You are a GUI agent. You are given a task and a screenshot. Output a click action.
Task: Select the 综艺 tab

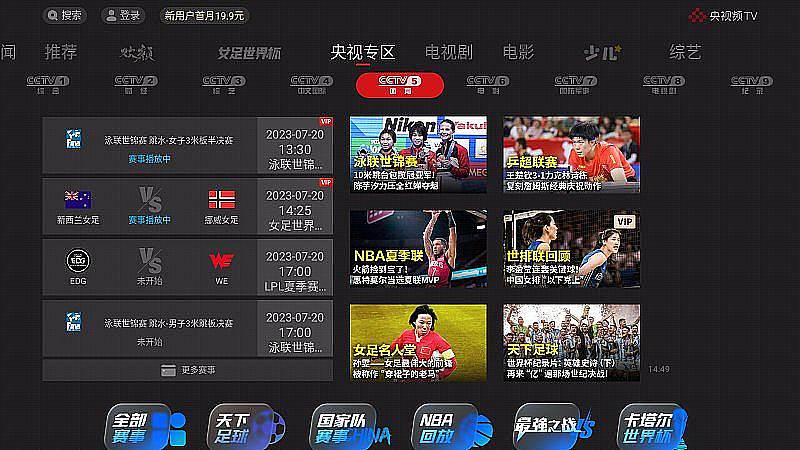click(685, 53)
